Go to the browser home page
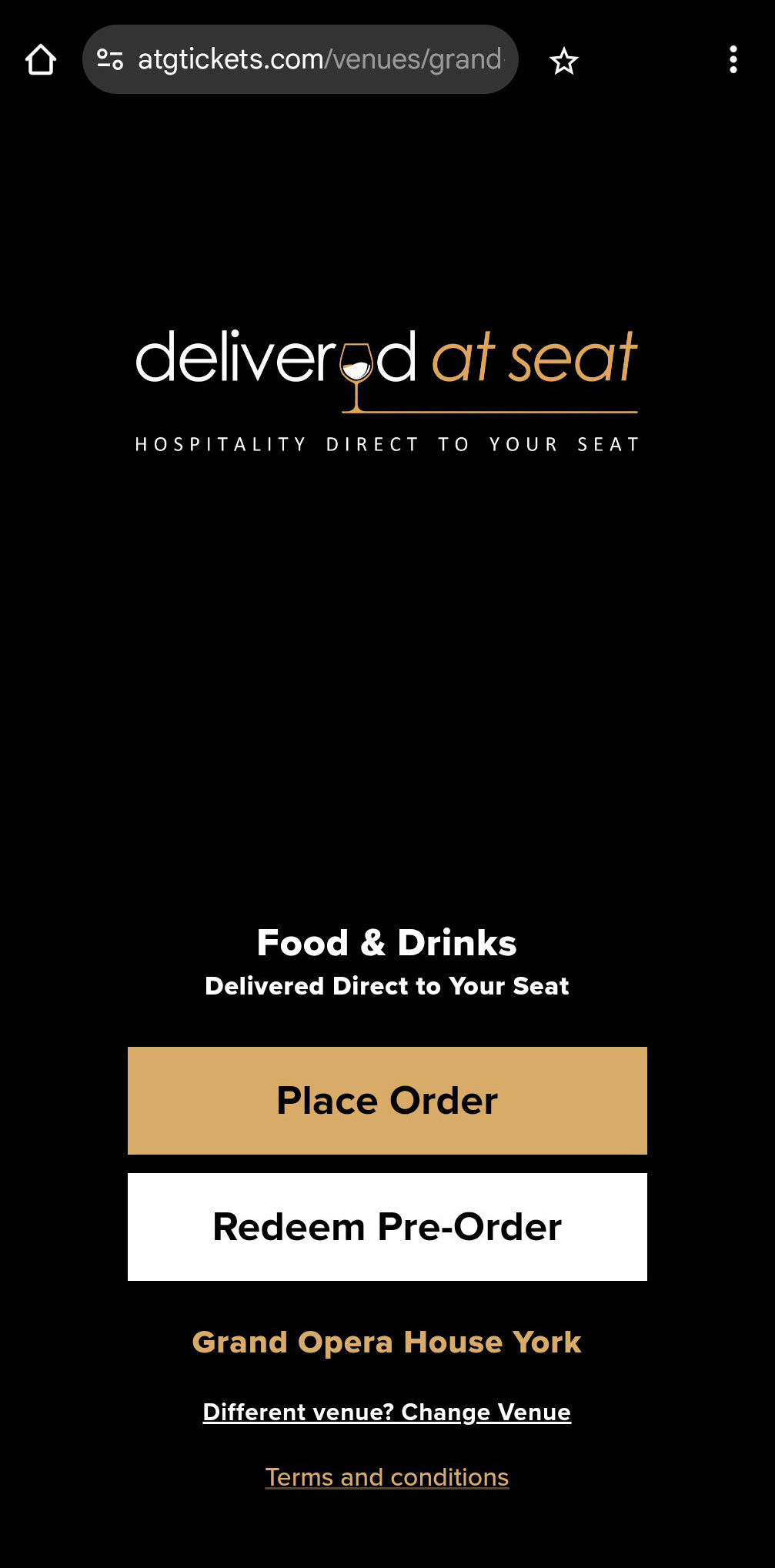The image size is (775, 1568). tap(41, 59)
